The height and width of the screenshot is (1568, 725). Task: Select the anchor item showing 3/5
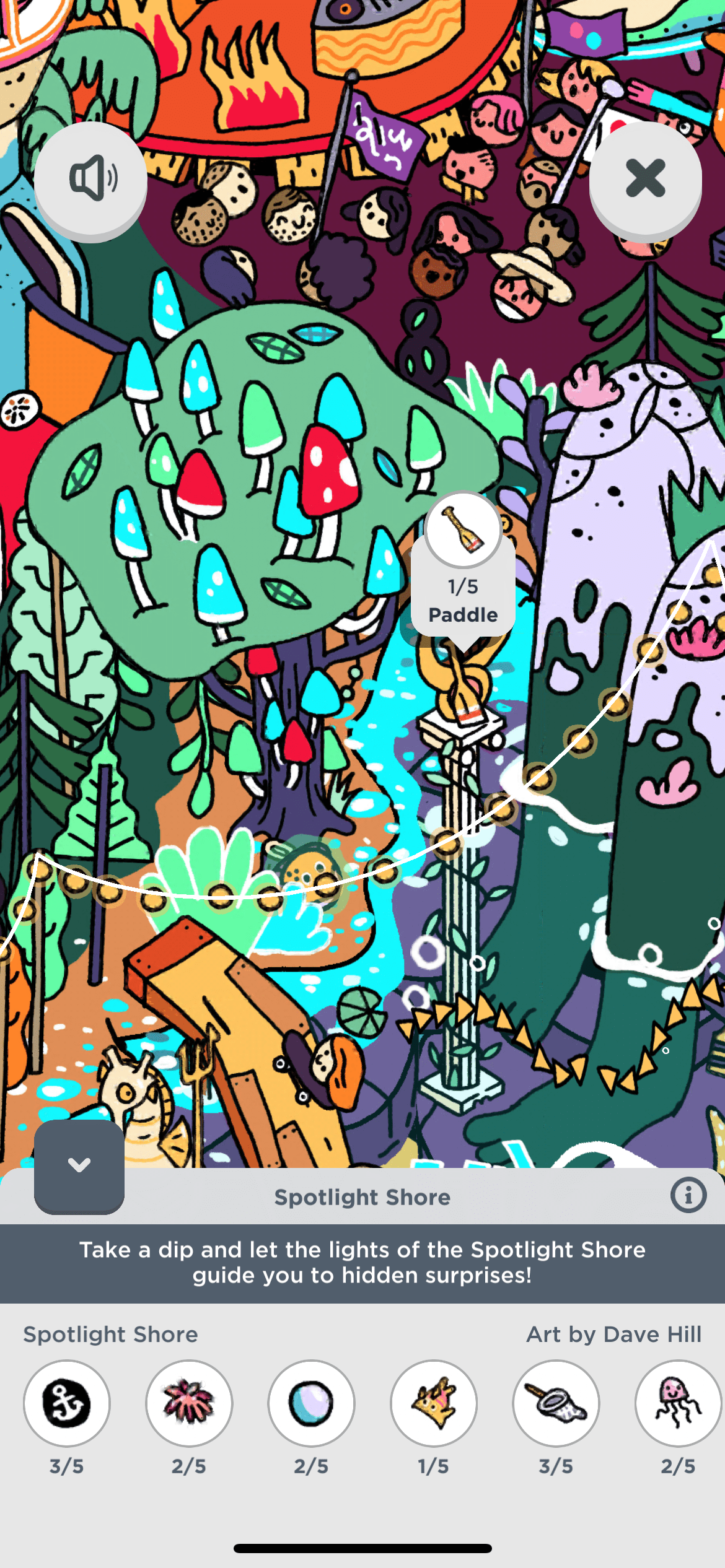(x=67, y=1403)
